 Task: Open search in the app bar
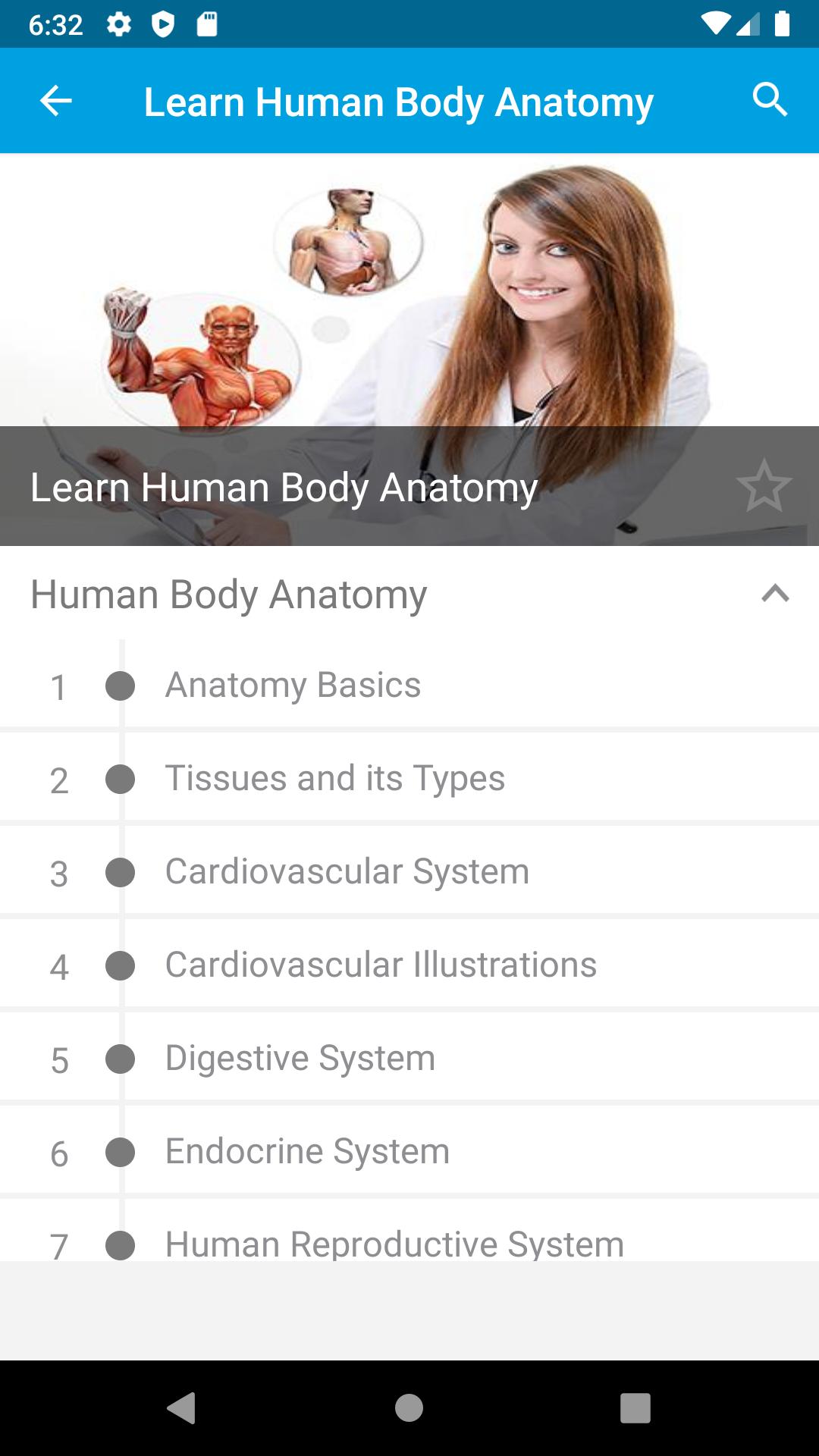[x=770, y=100]
